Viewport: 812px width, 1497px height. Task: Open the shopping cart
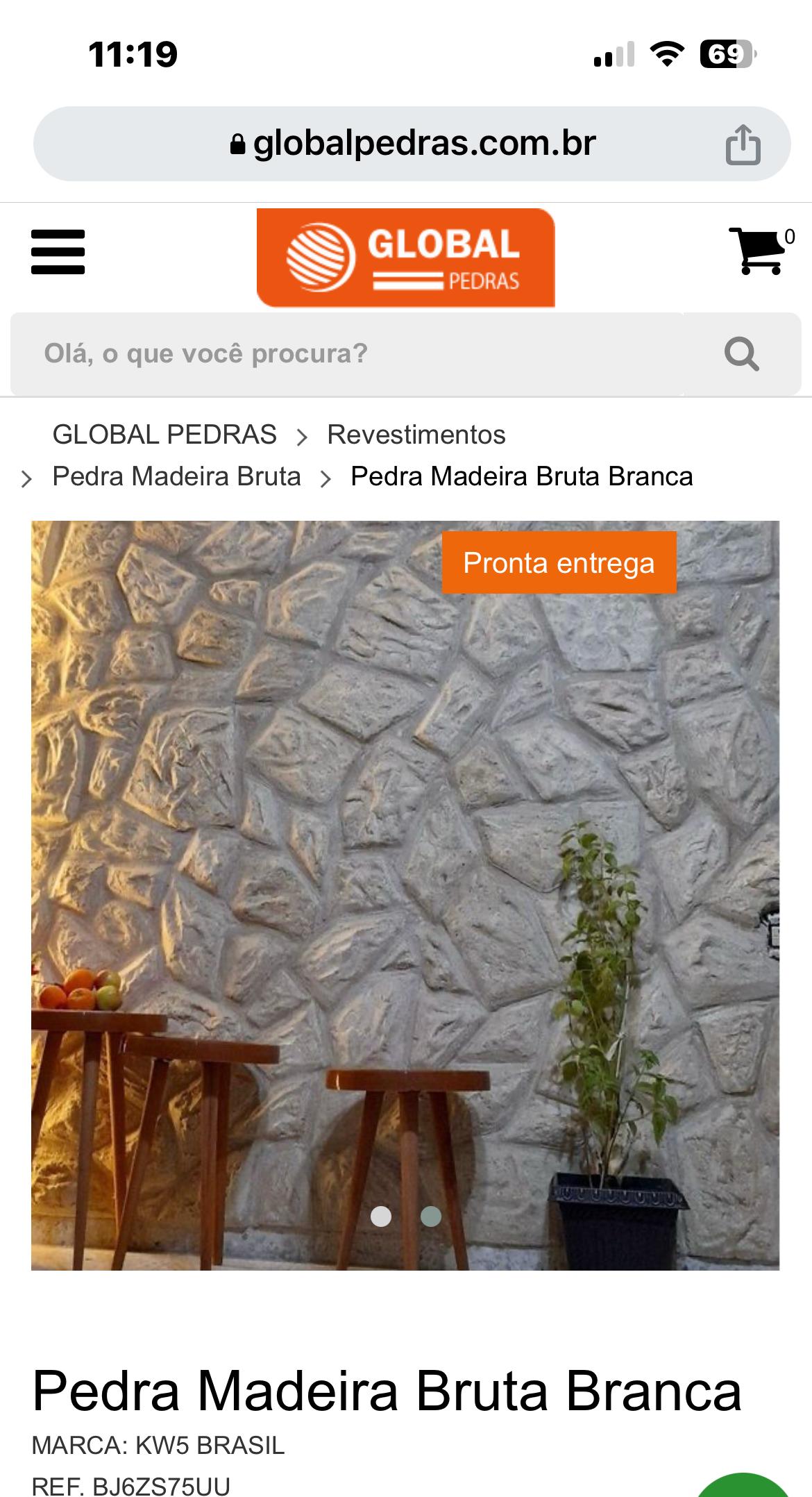759,251
